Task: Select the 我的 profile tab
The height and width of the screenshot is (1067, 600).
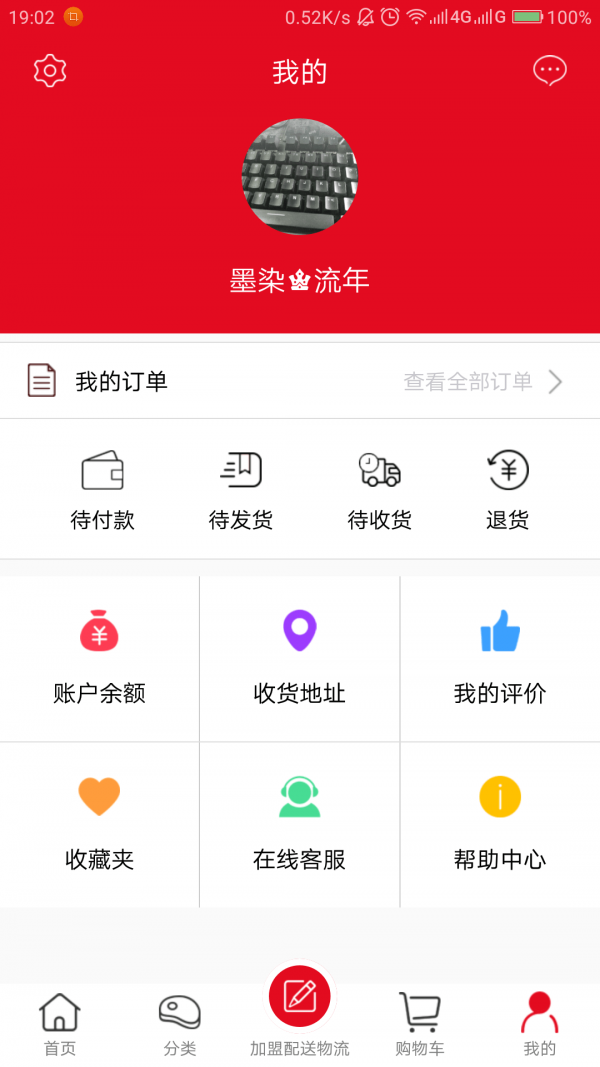Action: (x=540, y=1024)
